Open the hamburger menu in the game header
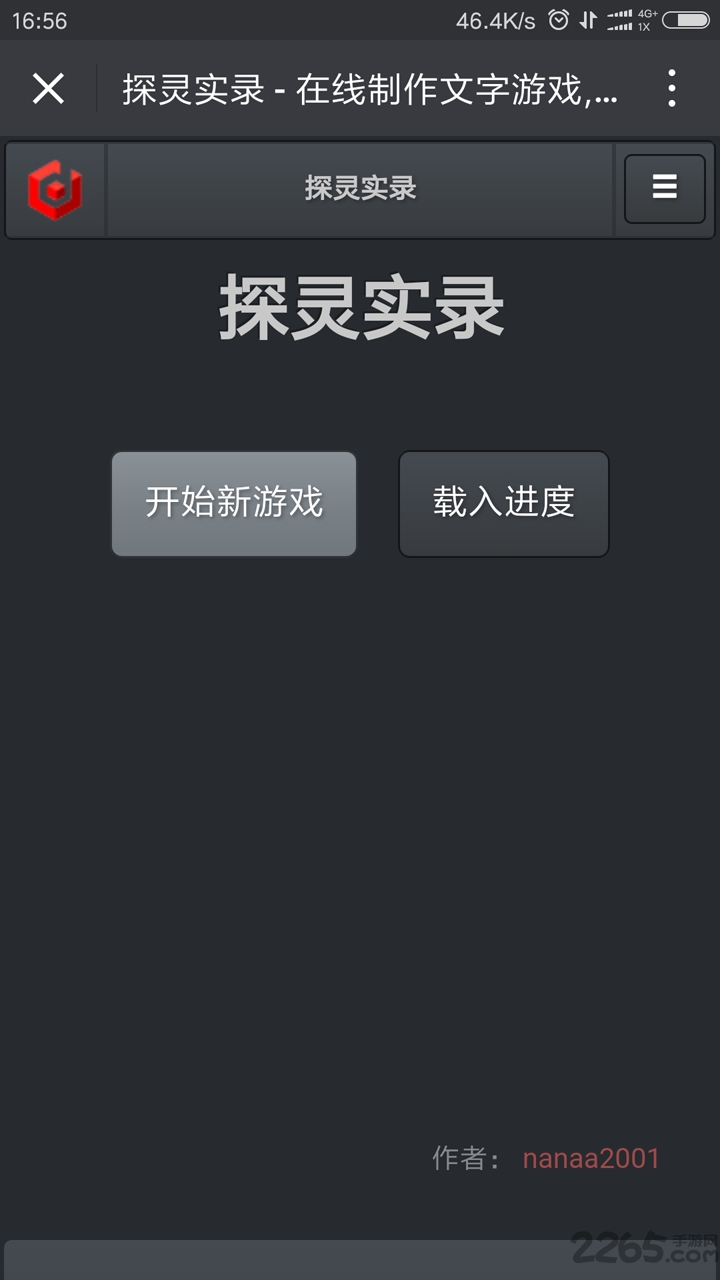Image resolution: width=720 pixels, height=1280 pixels. pyautogui.click(x=663, y=188)
